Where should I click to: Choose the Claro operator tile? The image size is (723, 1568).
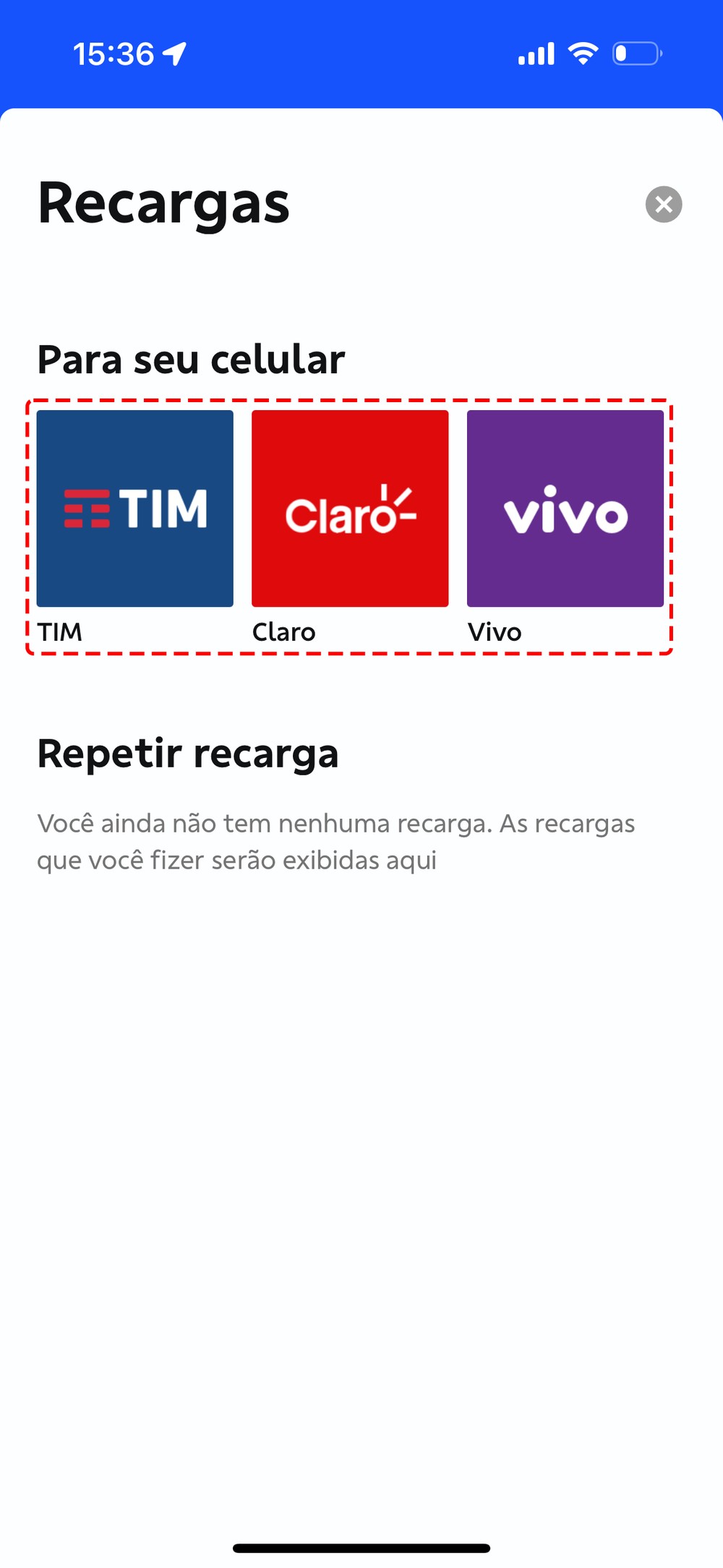click(x=350, y=508)
